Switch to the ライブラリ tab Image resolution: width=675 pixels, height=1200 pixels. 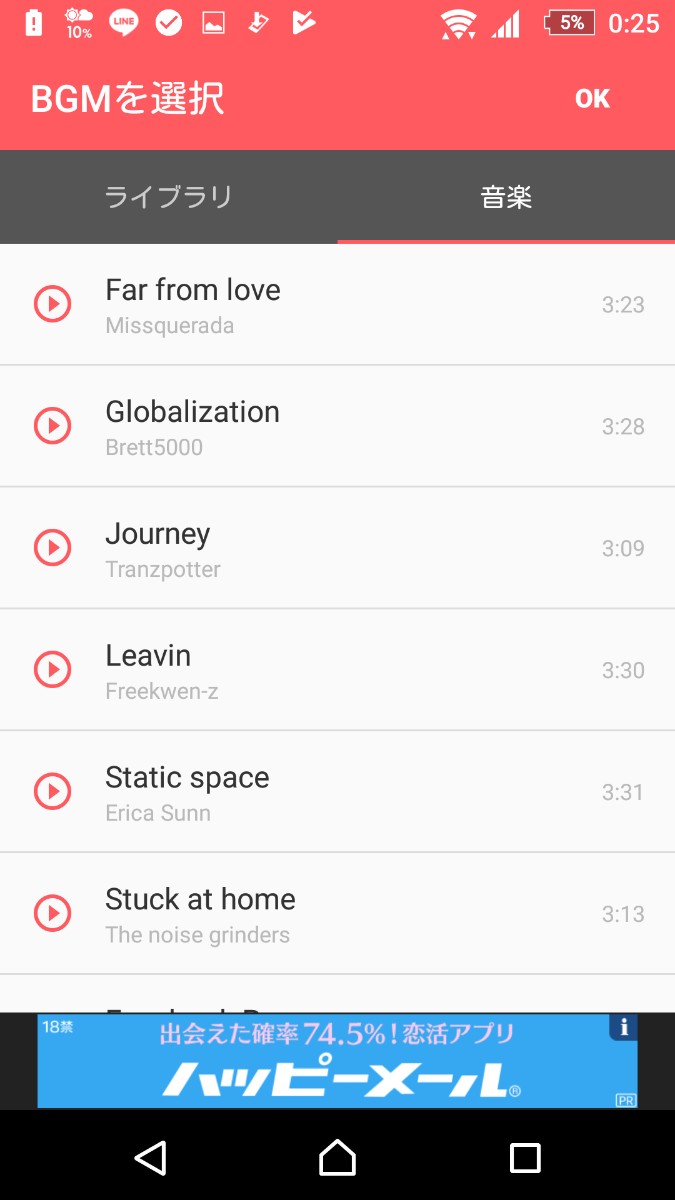(168, 197)
